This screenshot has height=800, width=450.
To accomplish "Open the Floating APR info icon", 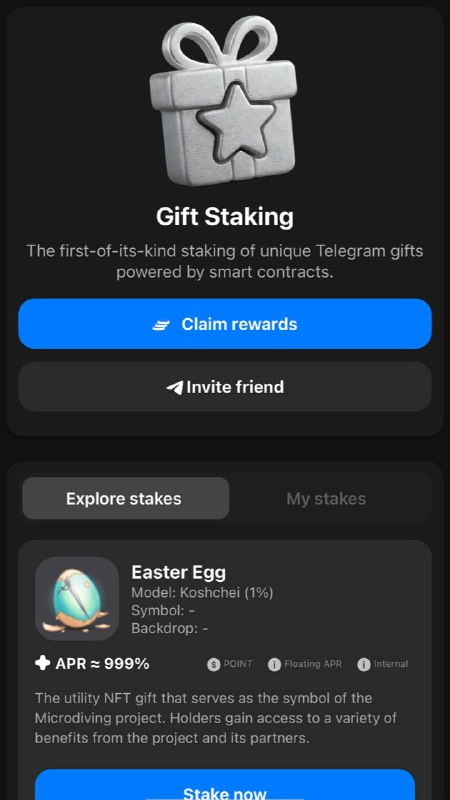I will click(x=274, y=664).
